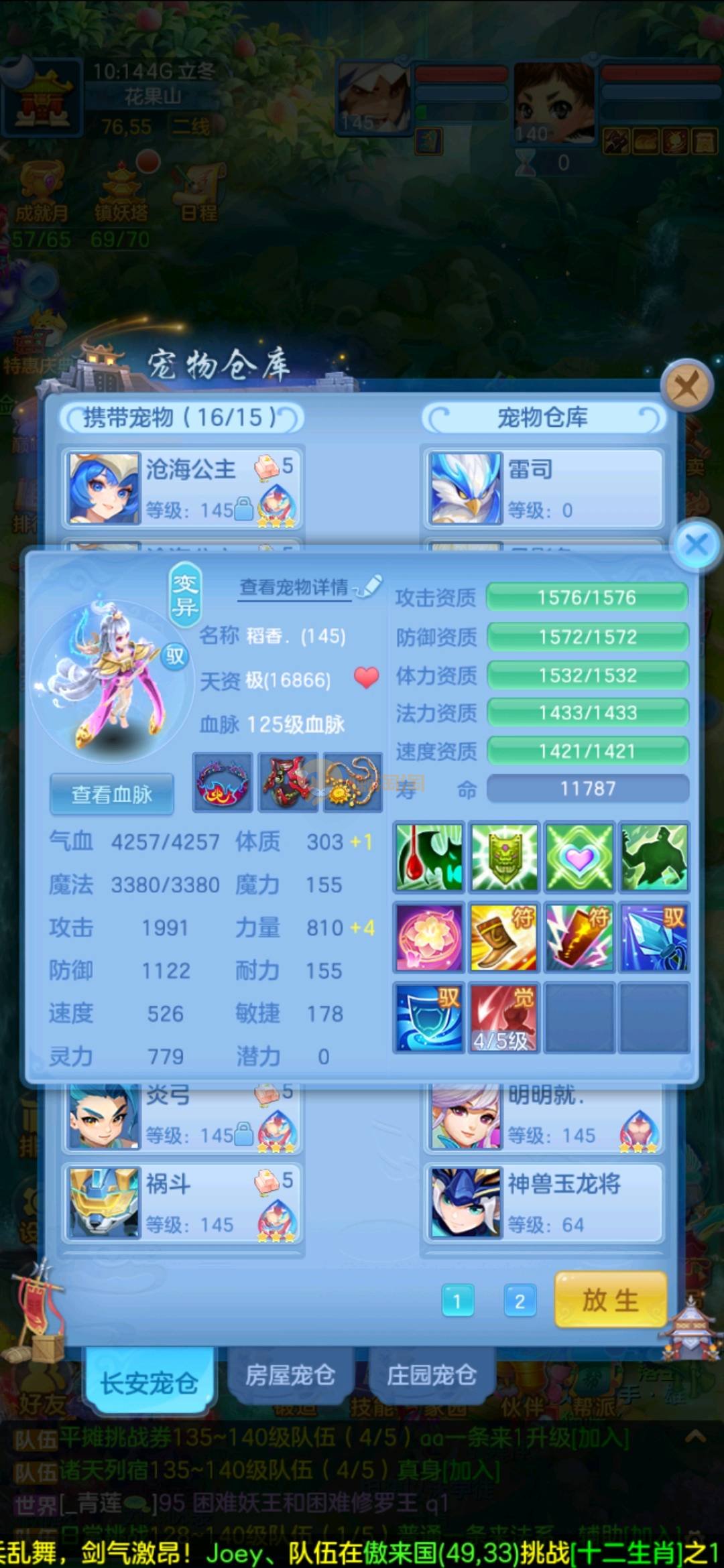Screen dimensions: 724x1568
Task: Select pet 祸斗 in carried list
Action: tap(181, 1203)
